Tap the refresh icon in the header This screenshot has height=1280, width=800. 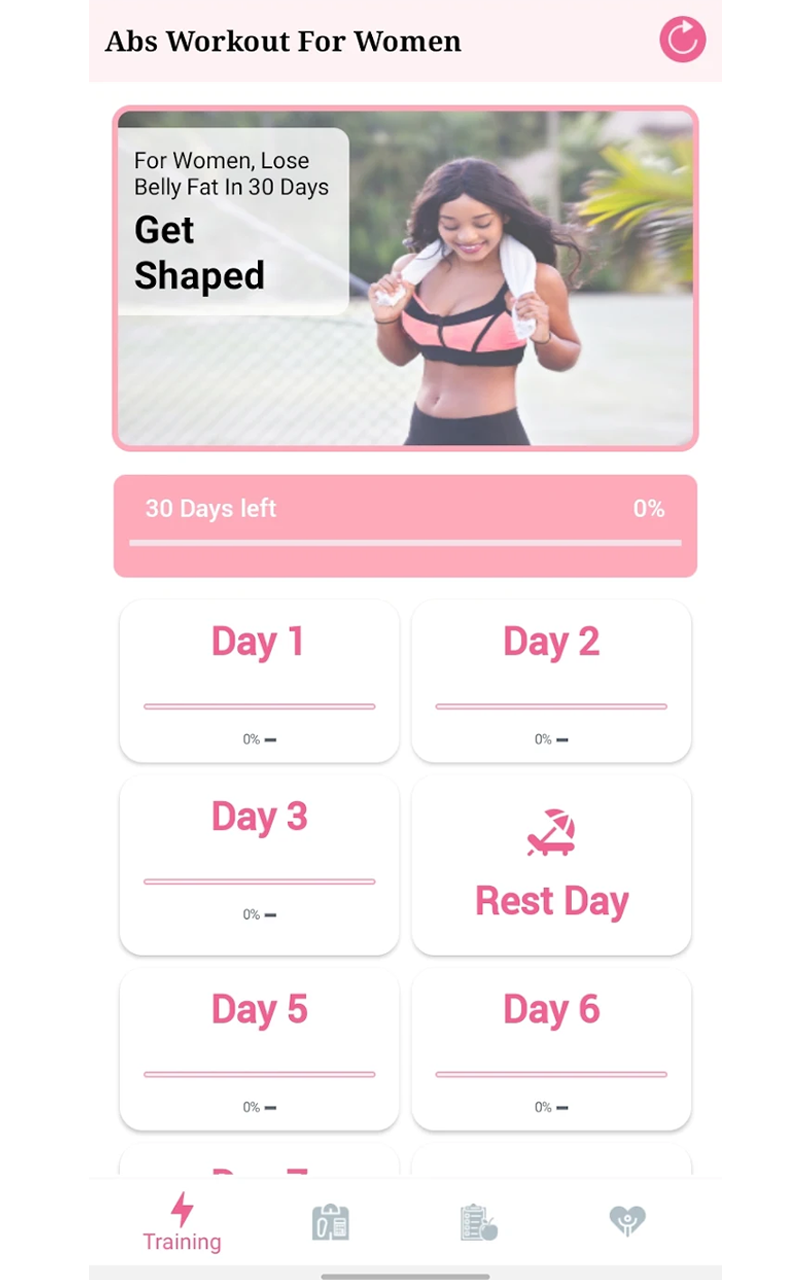click(x=682, y=40)
